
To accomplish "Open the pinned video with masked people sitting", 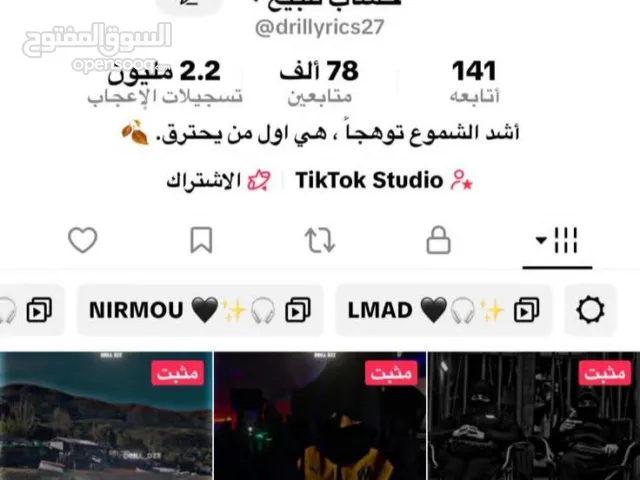I will [x=533, y=420].
